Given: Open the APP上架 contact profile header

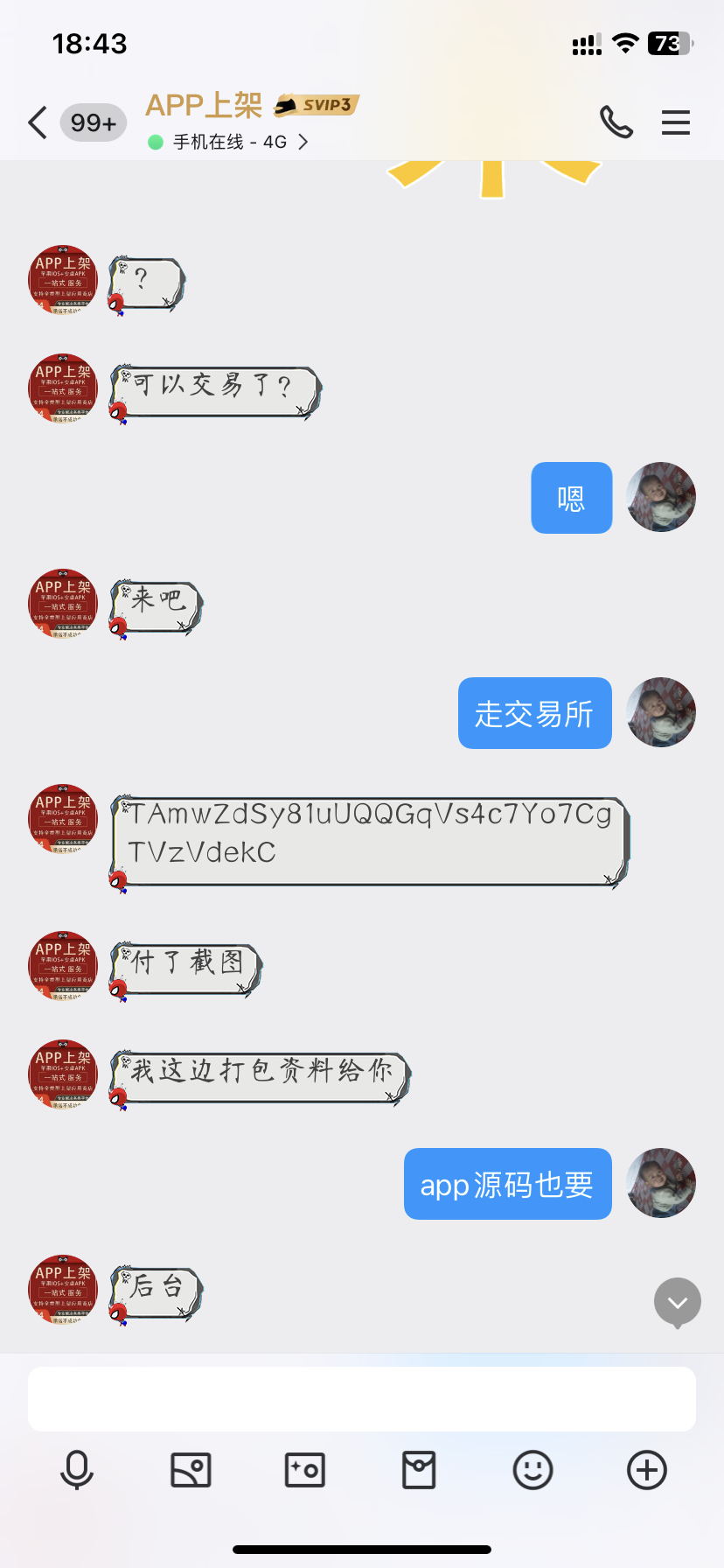Looking at the screenshot, I should pyautogui.click(x=205, y=106).
